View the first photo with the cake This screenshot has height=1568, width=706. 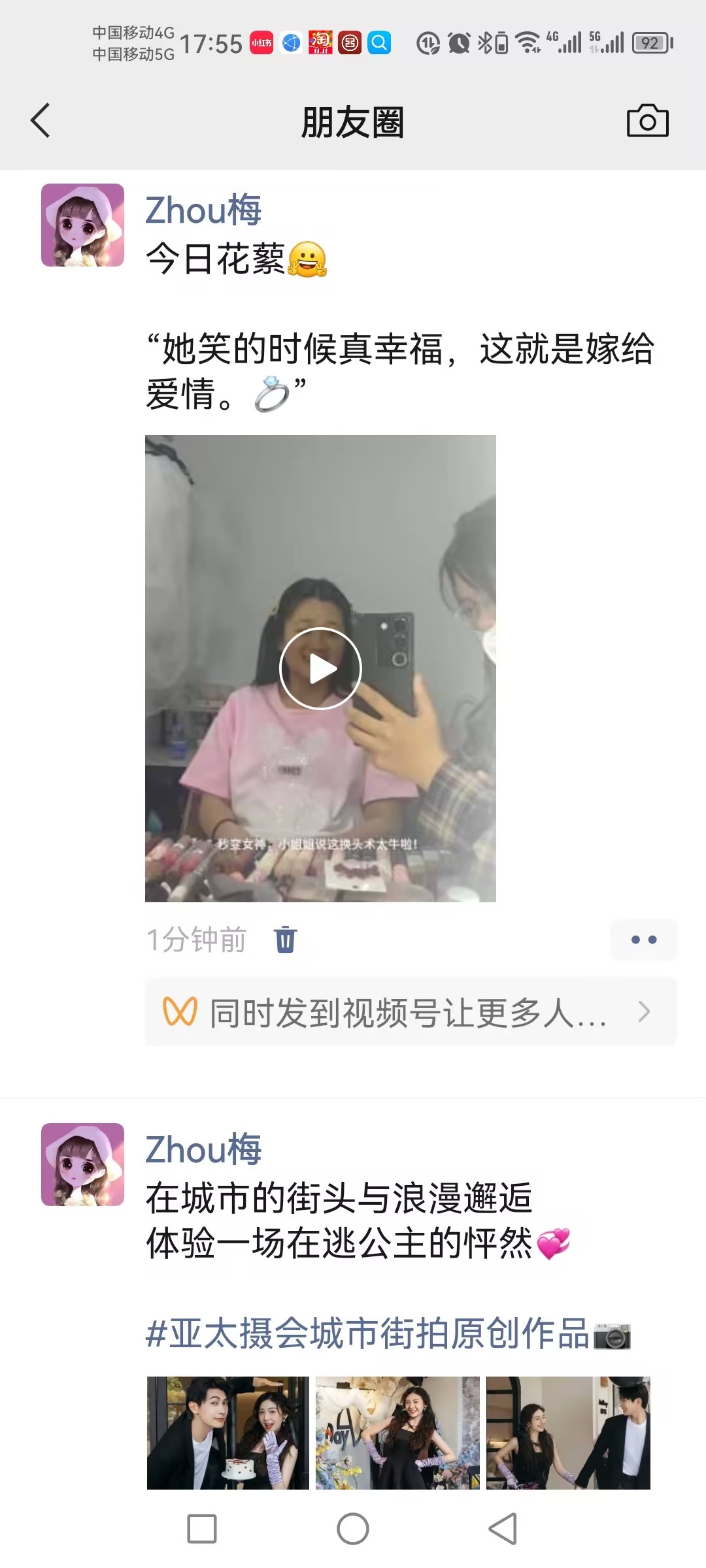(227, 1432)
